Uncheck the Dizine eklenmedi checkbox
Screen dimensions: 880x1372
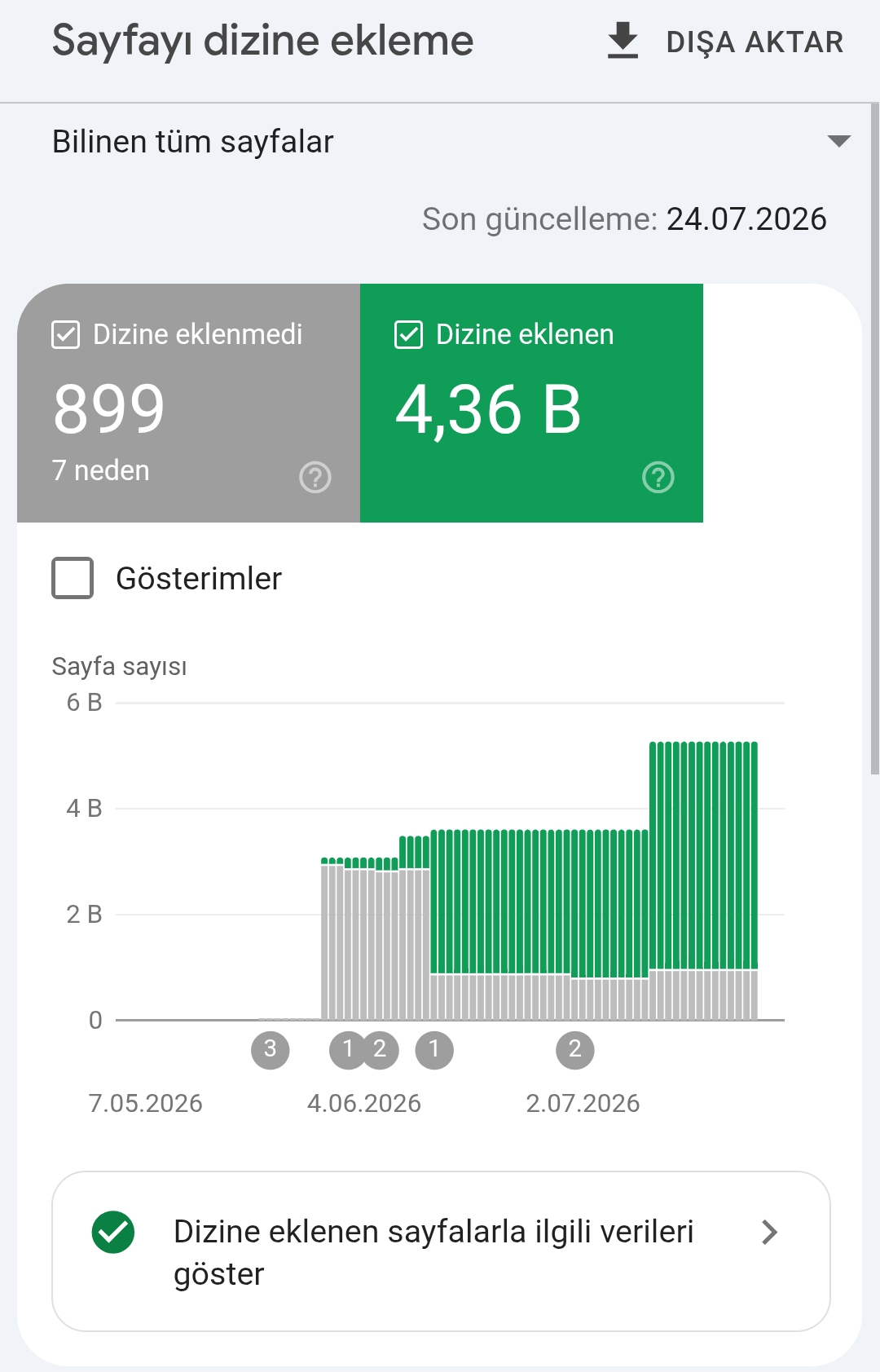point(65,334)
